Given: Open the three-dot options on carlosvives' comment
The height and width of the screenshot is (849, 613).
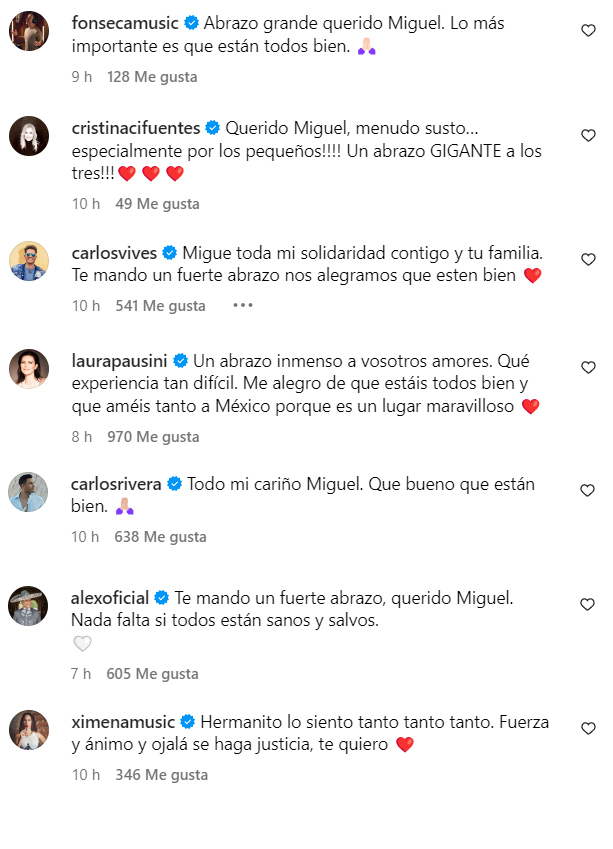Looking at the screenshot, I should point(243,306).
